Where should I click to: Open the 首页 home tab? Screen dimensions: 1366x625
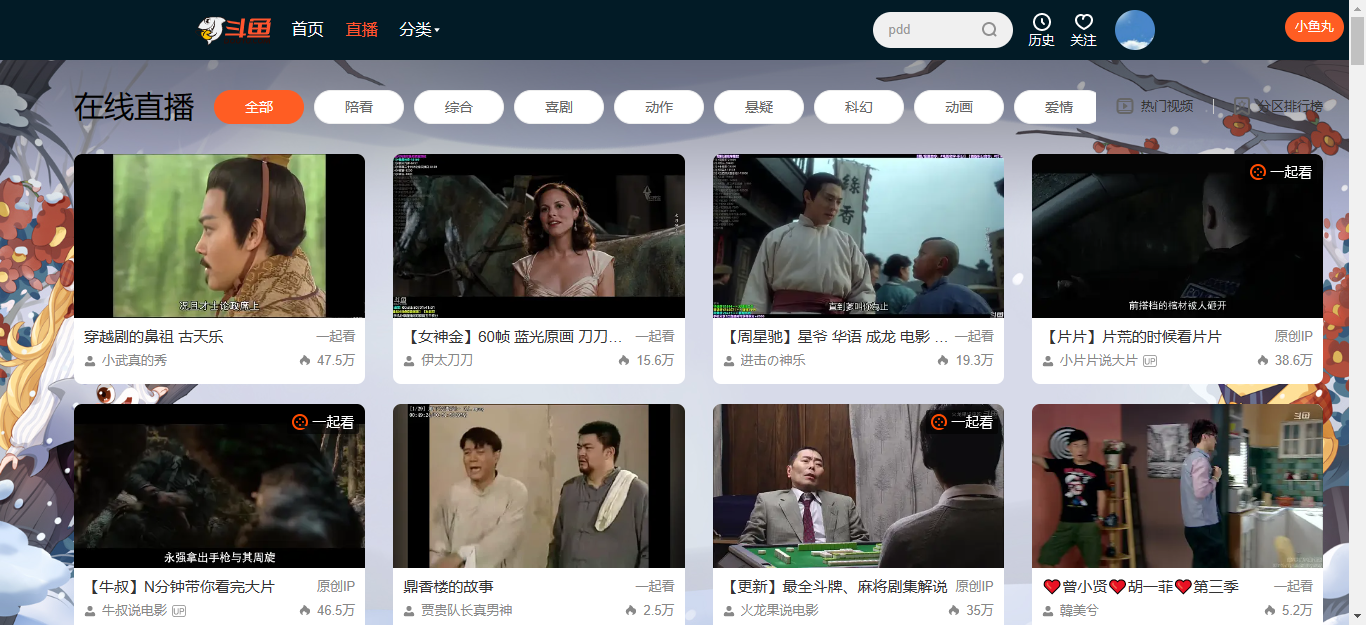coord(307,30)
